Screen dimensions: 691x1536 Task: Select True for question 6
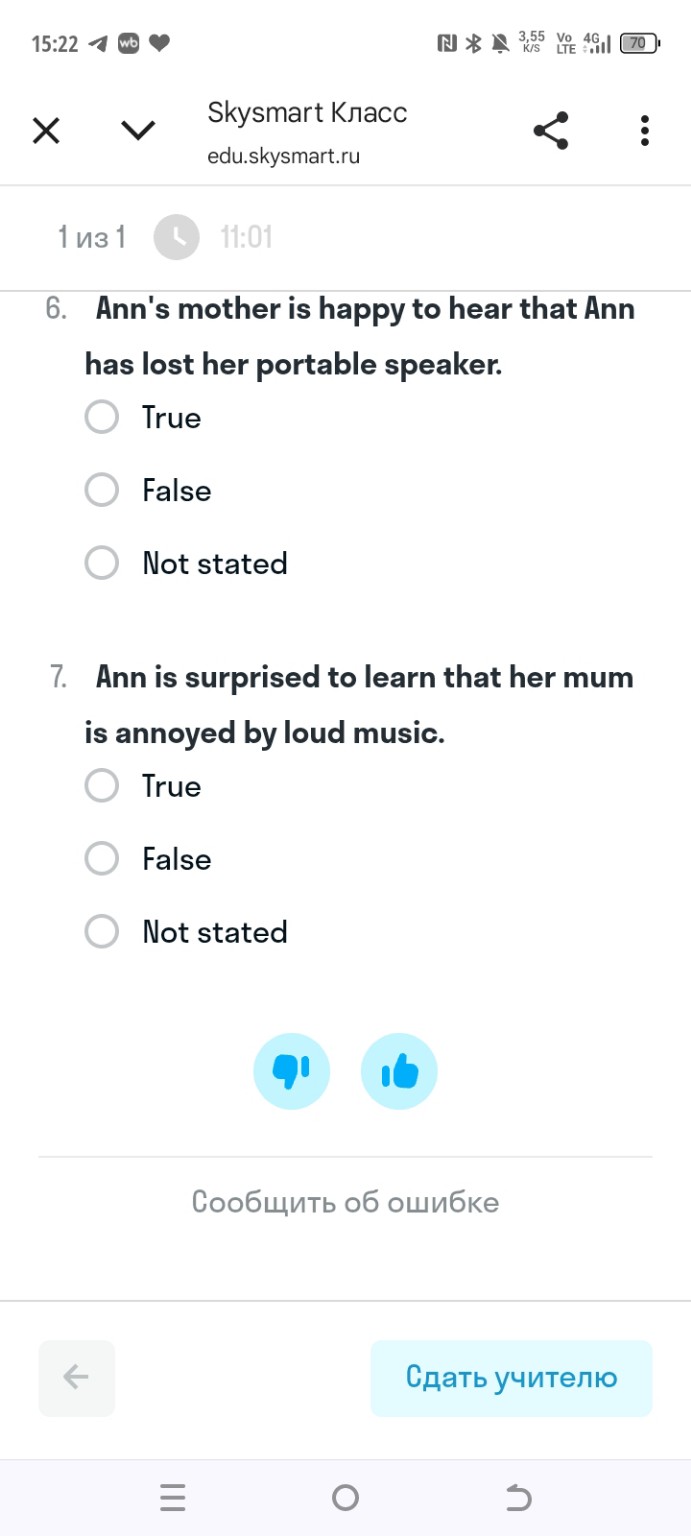(x=102, y=417)
